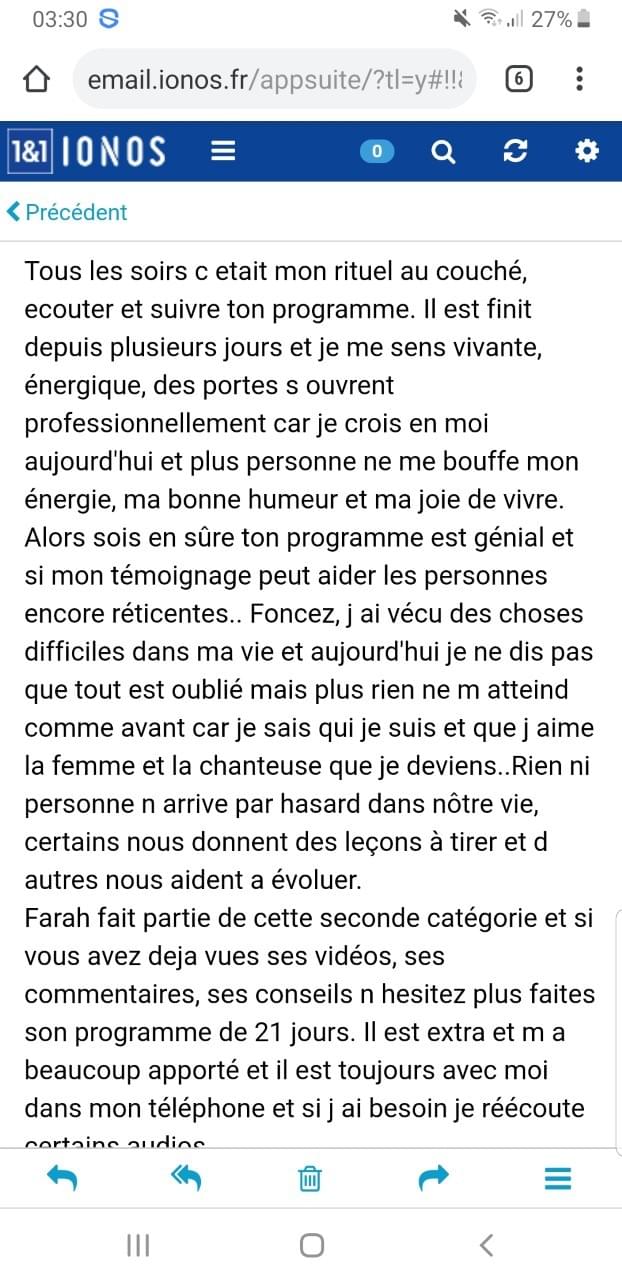Open the IONOS hamburger menu

pyautogui.click(x=223, y=151)
